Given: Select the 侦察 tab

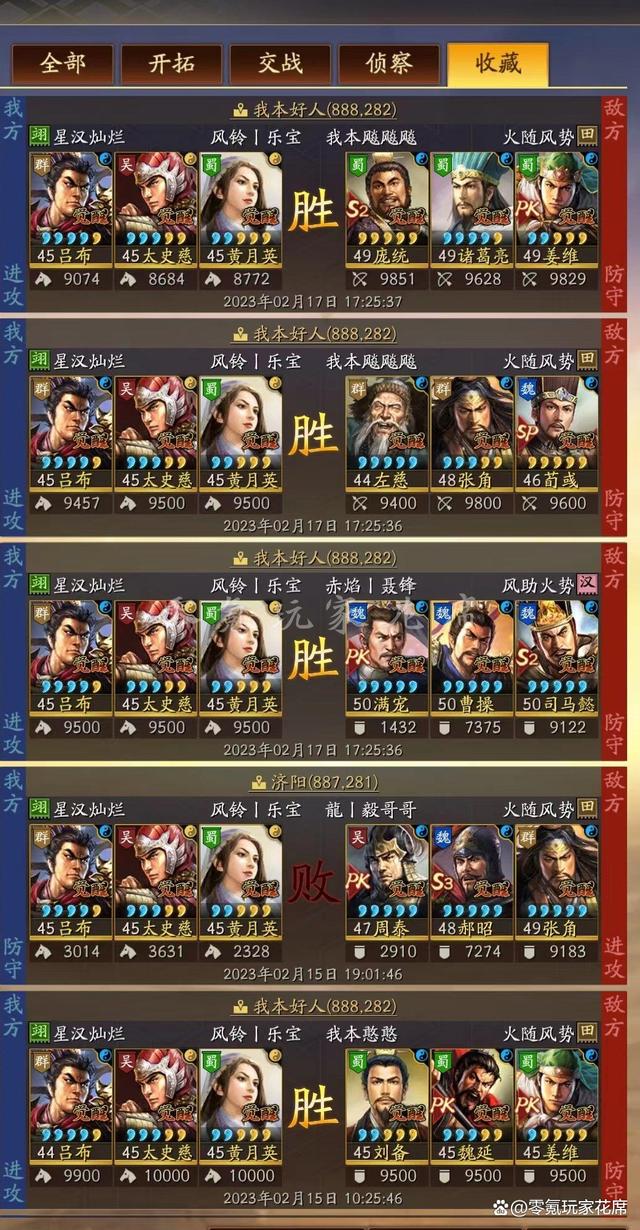Looking at the screenshot, I should click(x=389, y=64).
